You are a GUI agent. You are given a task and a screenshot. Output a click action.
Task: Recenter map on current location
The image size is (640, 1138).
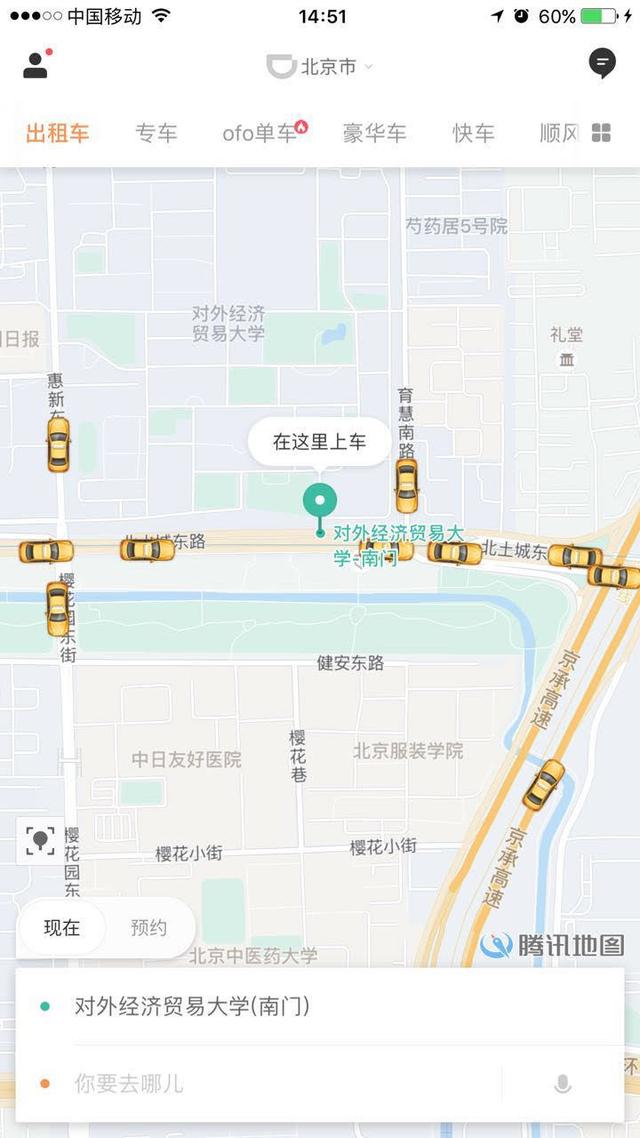tap(40, 840)
